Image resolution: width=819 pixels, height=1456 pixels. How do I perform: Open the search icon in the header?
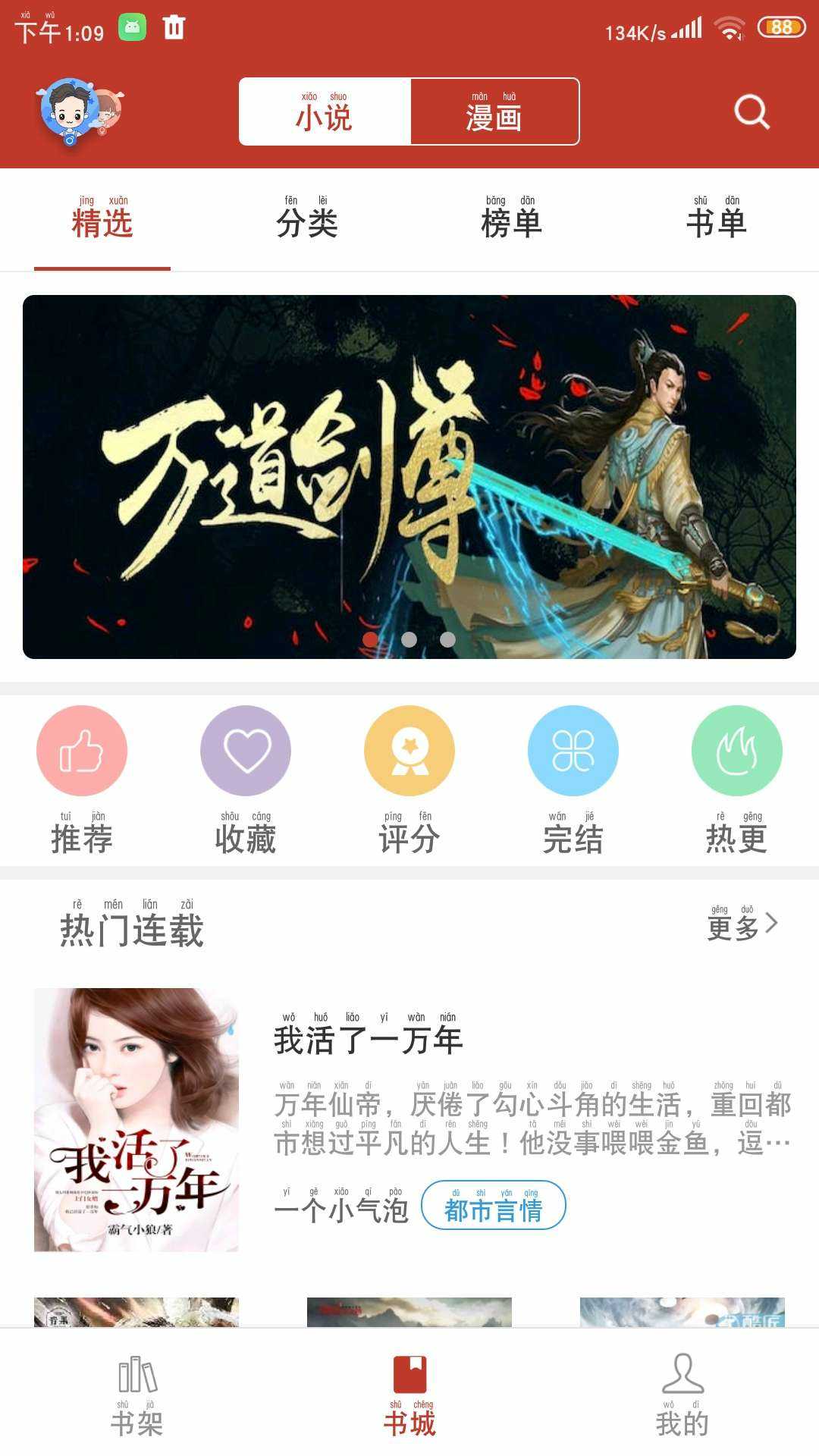[x=752, y=112]
